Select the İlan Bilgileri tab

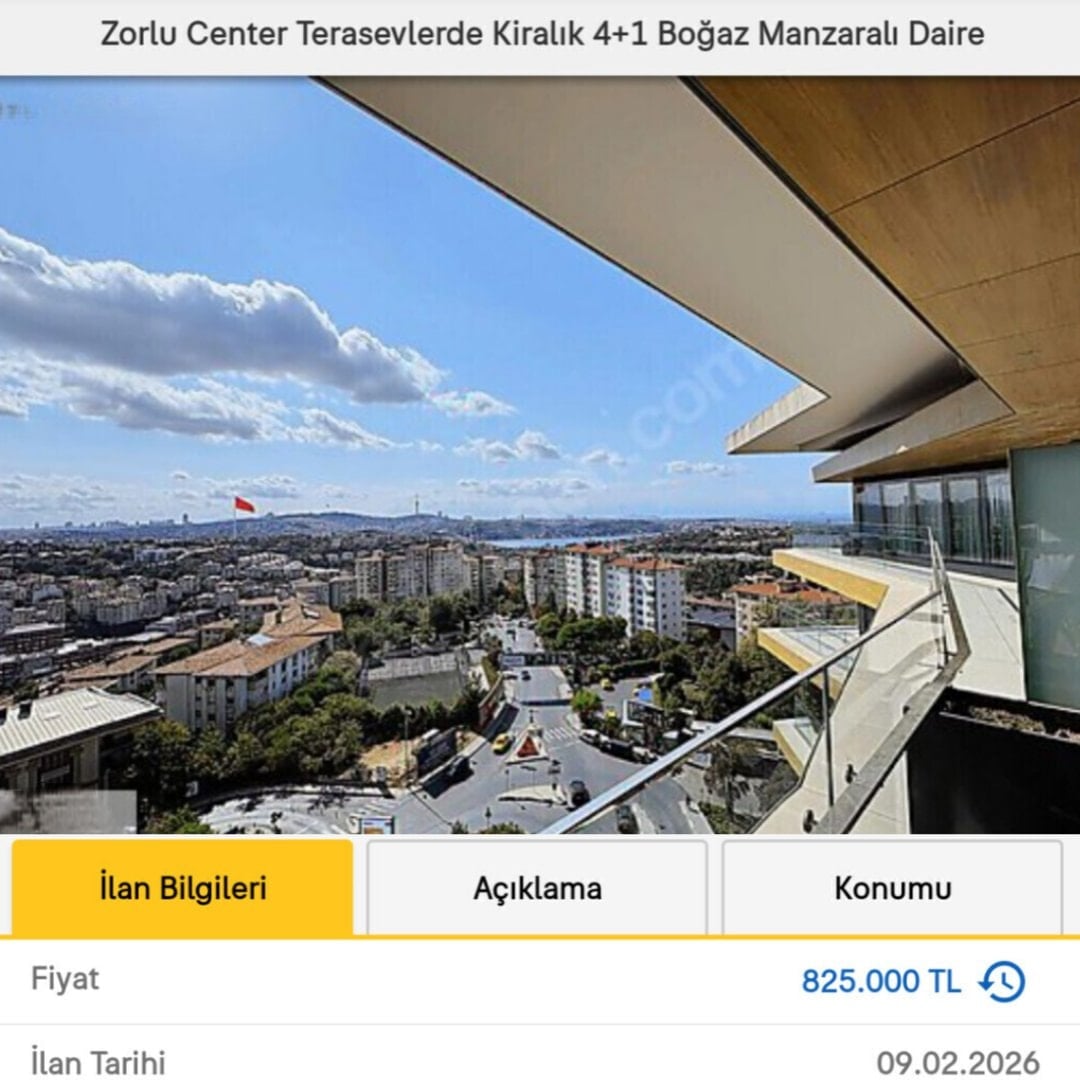pyautogui.click(x=183, y=888)
